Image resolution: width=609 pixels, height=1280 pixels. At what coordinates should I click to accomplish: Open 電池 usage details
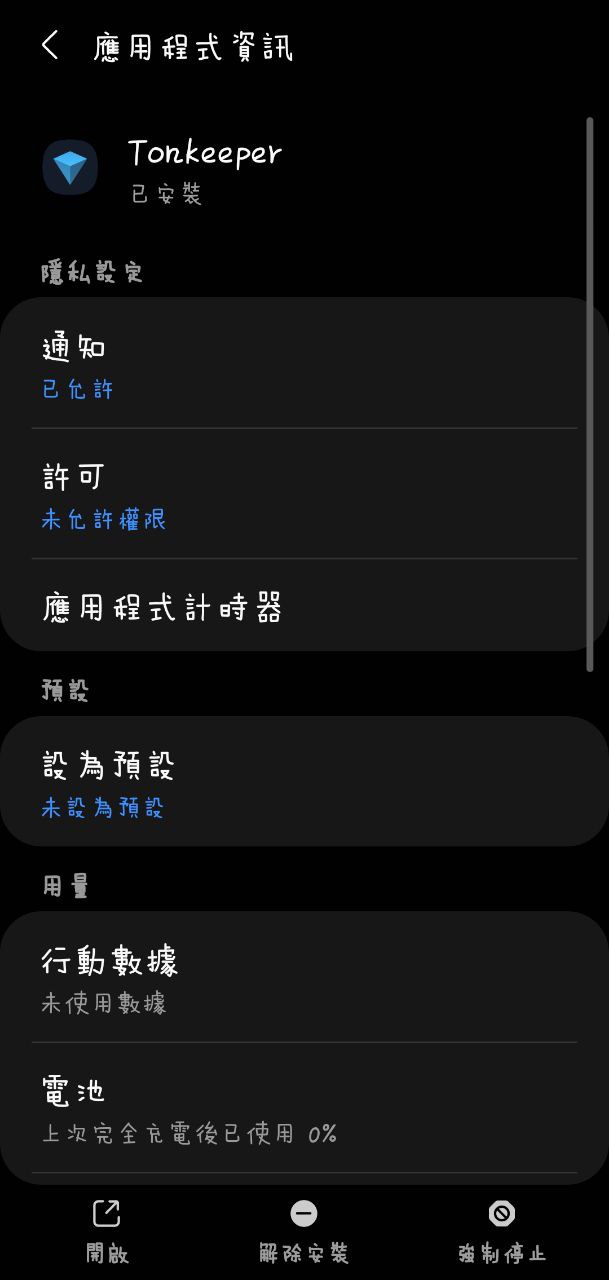[x=304, y=1108]
